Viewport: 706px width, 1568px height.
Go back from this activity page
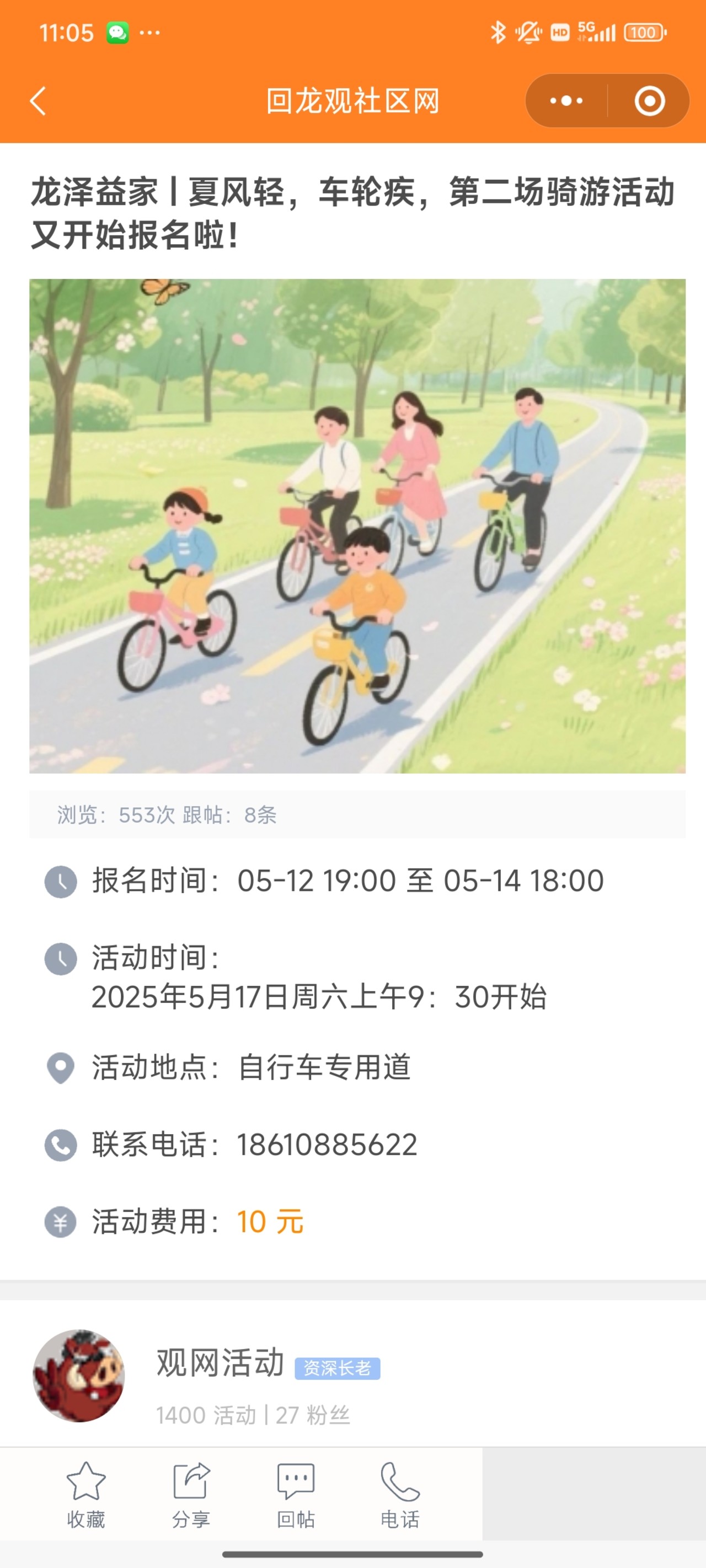tap(38, 101)
